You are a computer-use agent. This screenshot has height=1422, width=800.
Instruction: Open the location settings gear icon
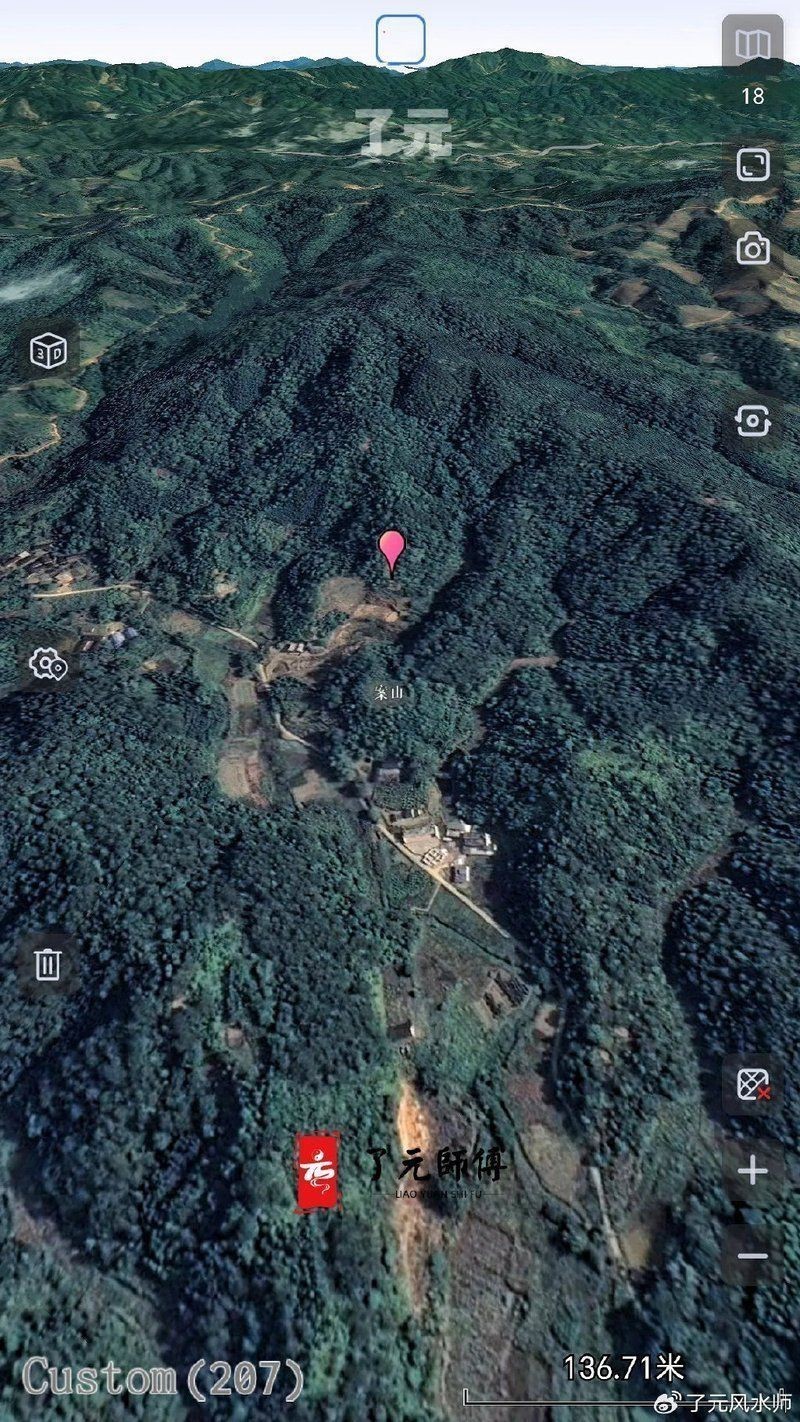[48, 664]
